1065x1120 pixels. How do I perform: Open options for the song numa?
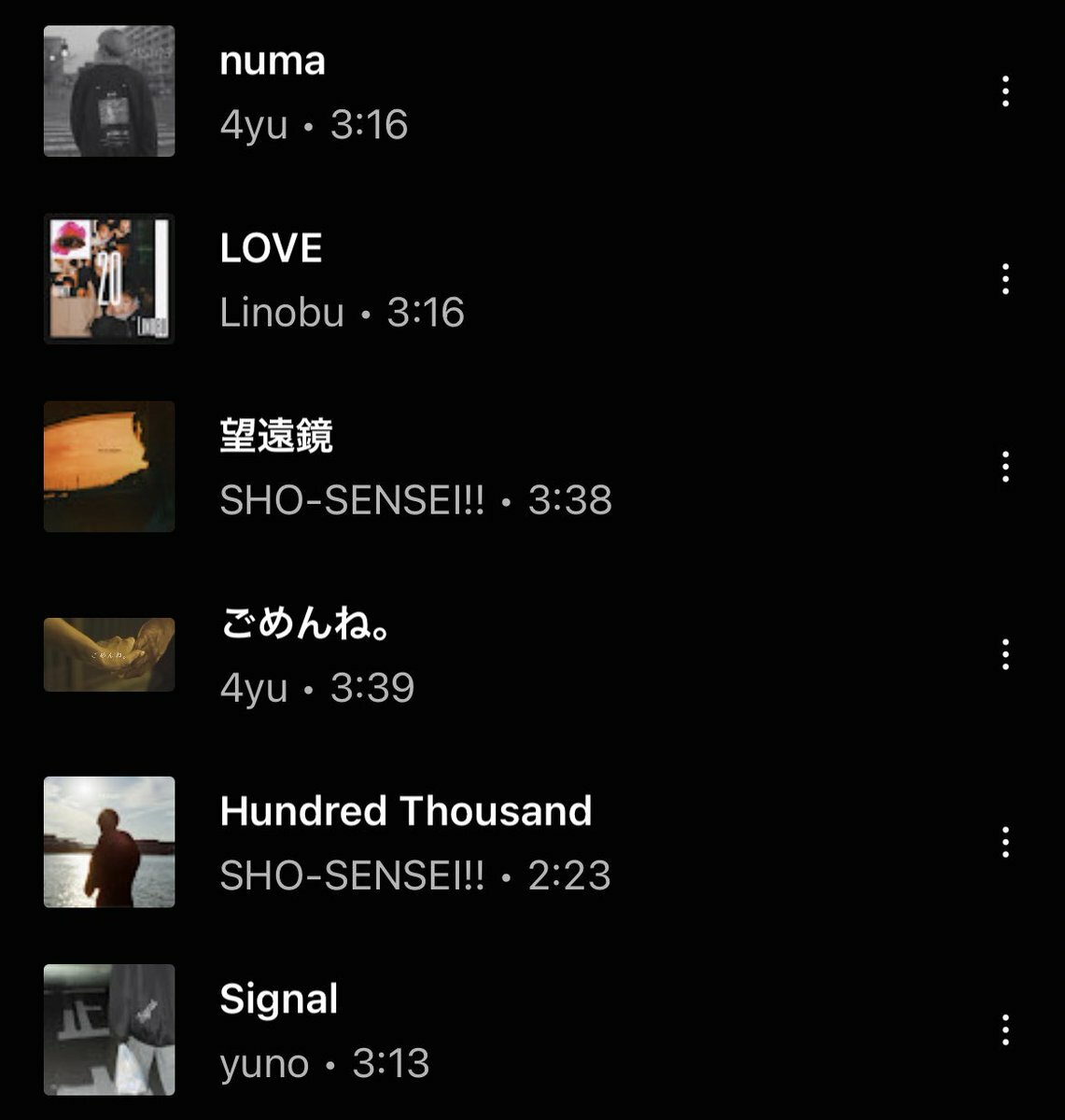pos(1005,91)
